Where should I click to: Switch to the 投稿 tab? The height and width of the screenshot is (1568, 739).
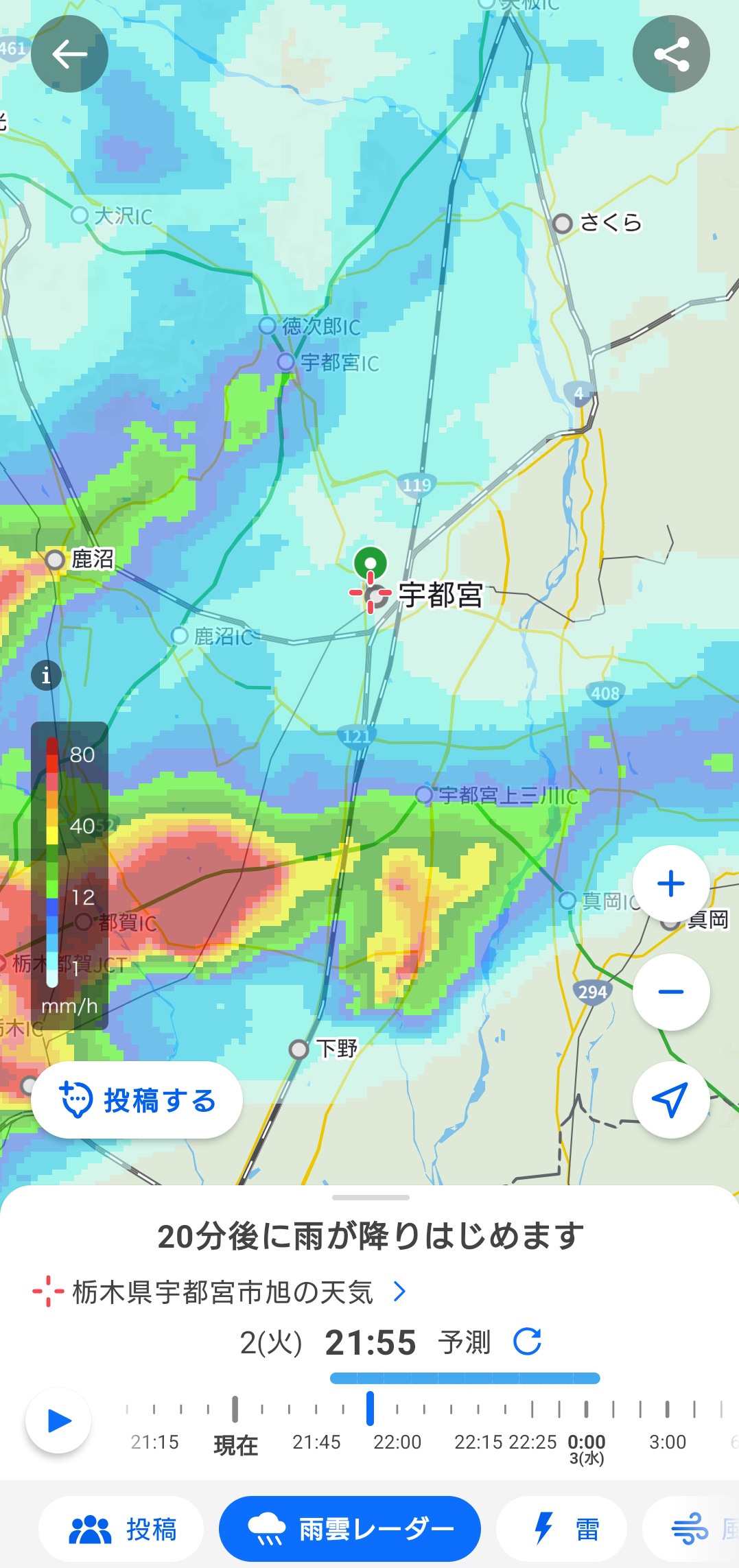(122, 1529)
